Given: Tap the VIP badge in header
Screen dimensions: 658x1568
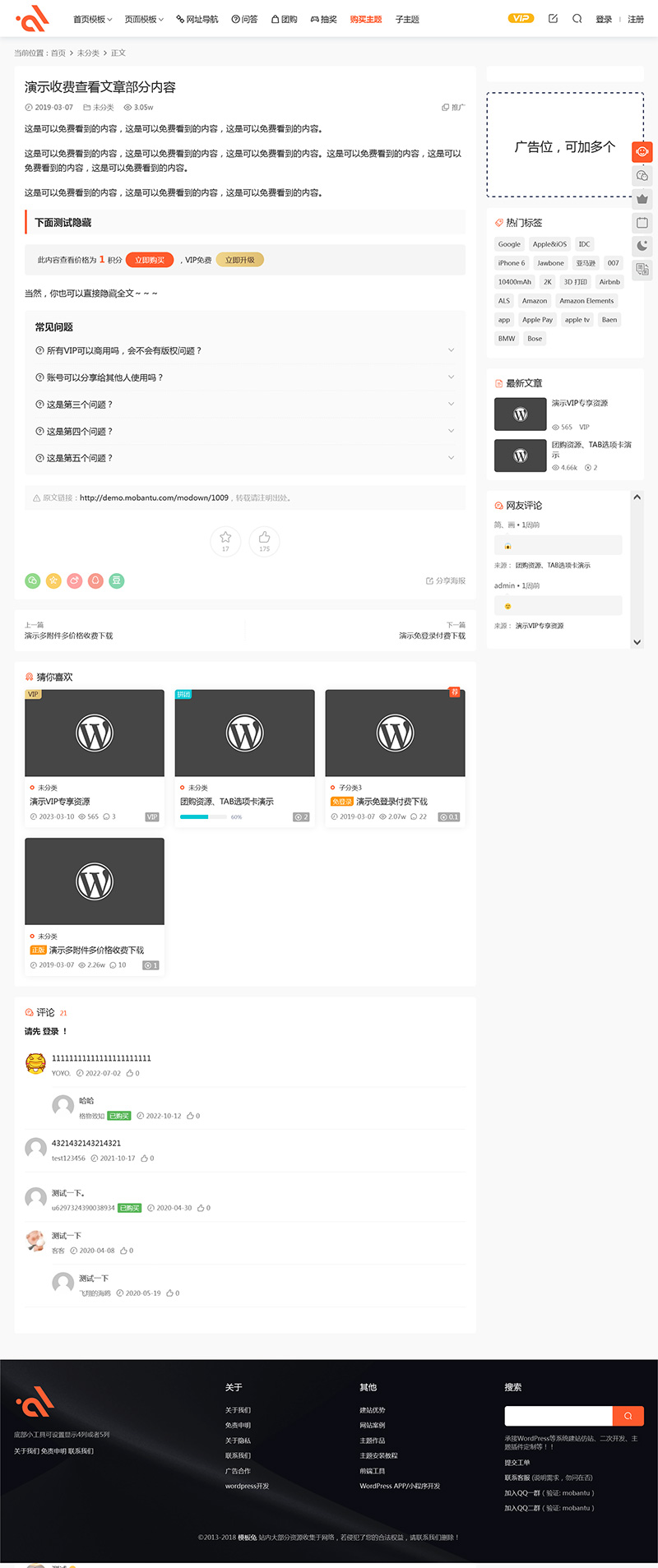Looking at the screenshot, I should (521, 18).
